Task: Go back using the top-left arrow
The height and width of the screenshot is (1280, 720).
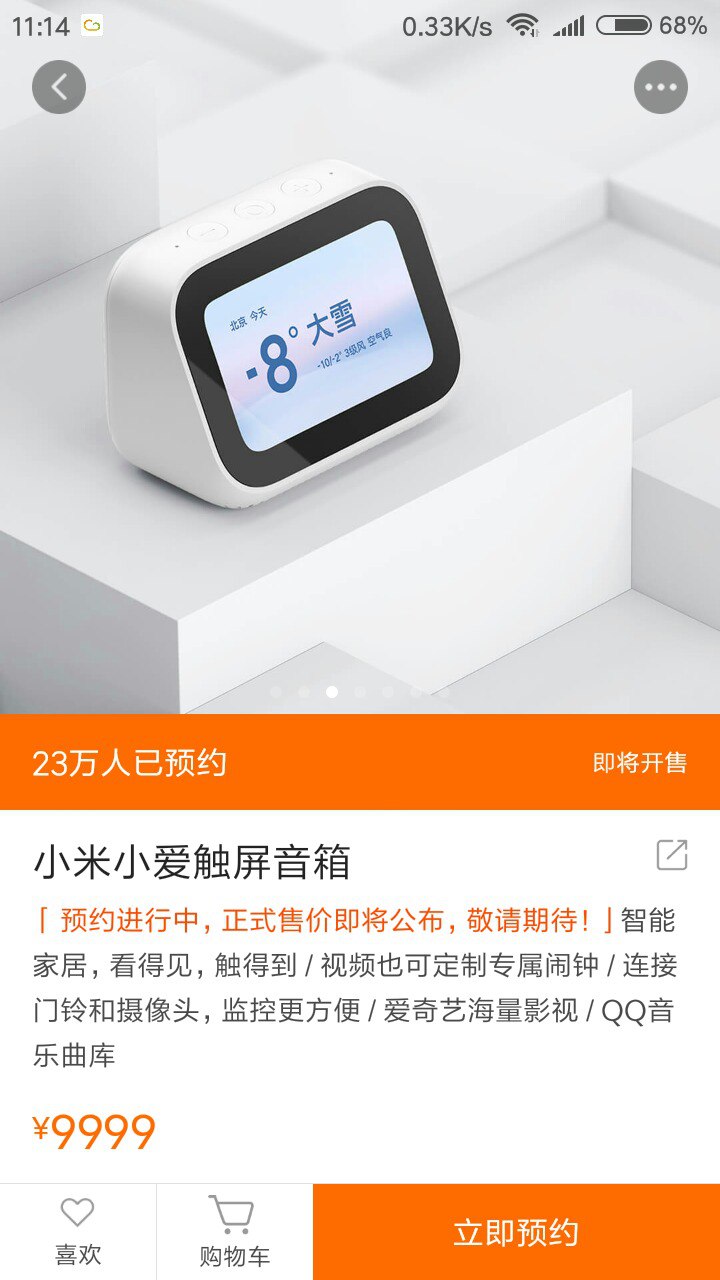Action: point(59,88)
